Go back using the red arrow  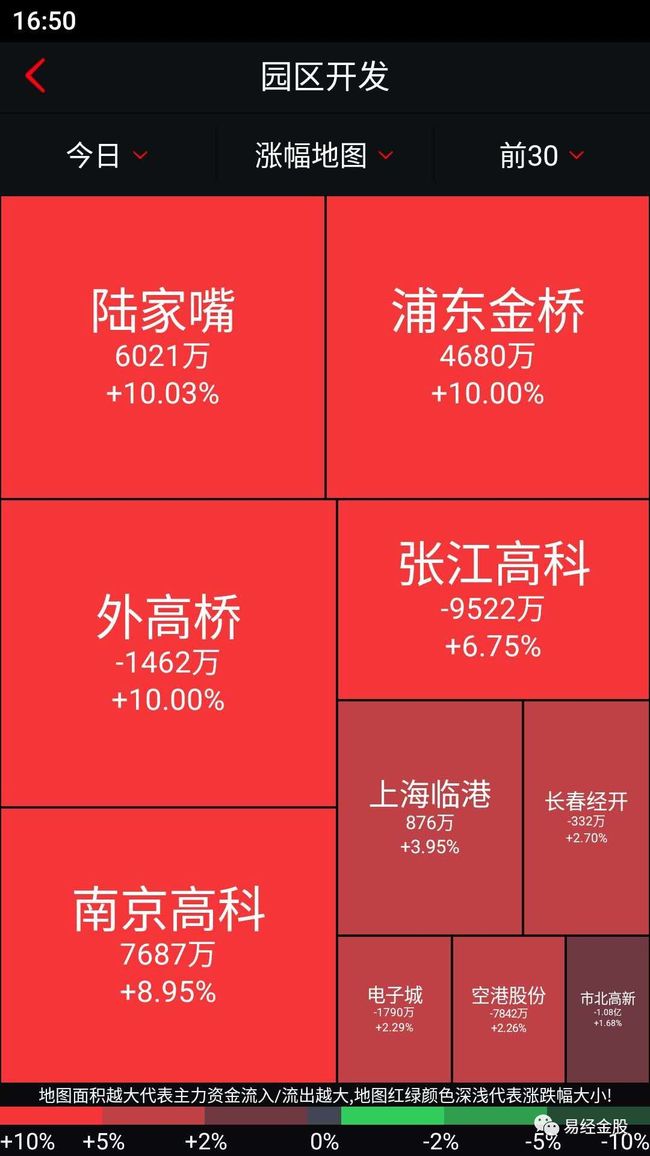pyautogui.click(x=35, y=76)
